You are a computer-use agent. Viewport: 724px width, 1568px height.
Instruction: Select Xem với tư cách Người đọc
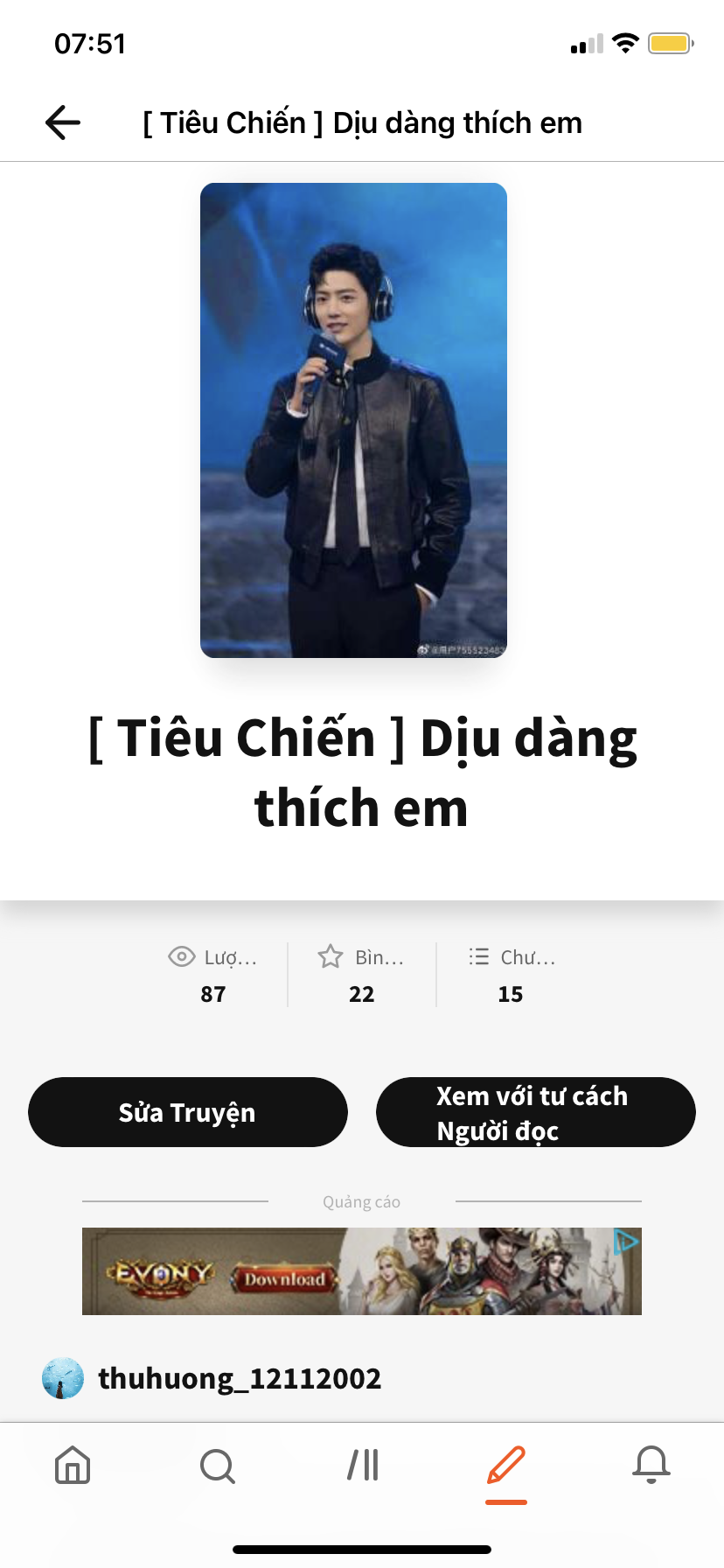tap(535, 1112)
